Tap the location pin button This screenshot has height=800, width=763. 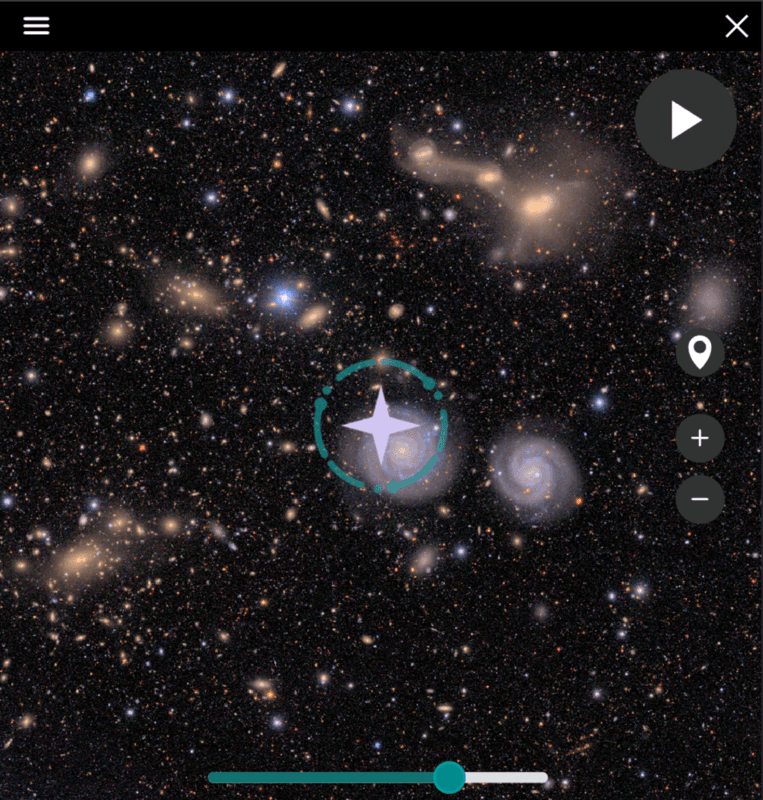[x=700, y=352]
